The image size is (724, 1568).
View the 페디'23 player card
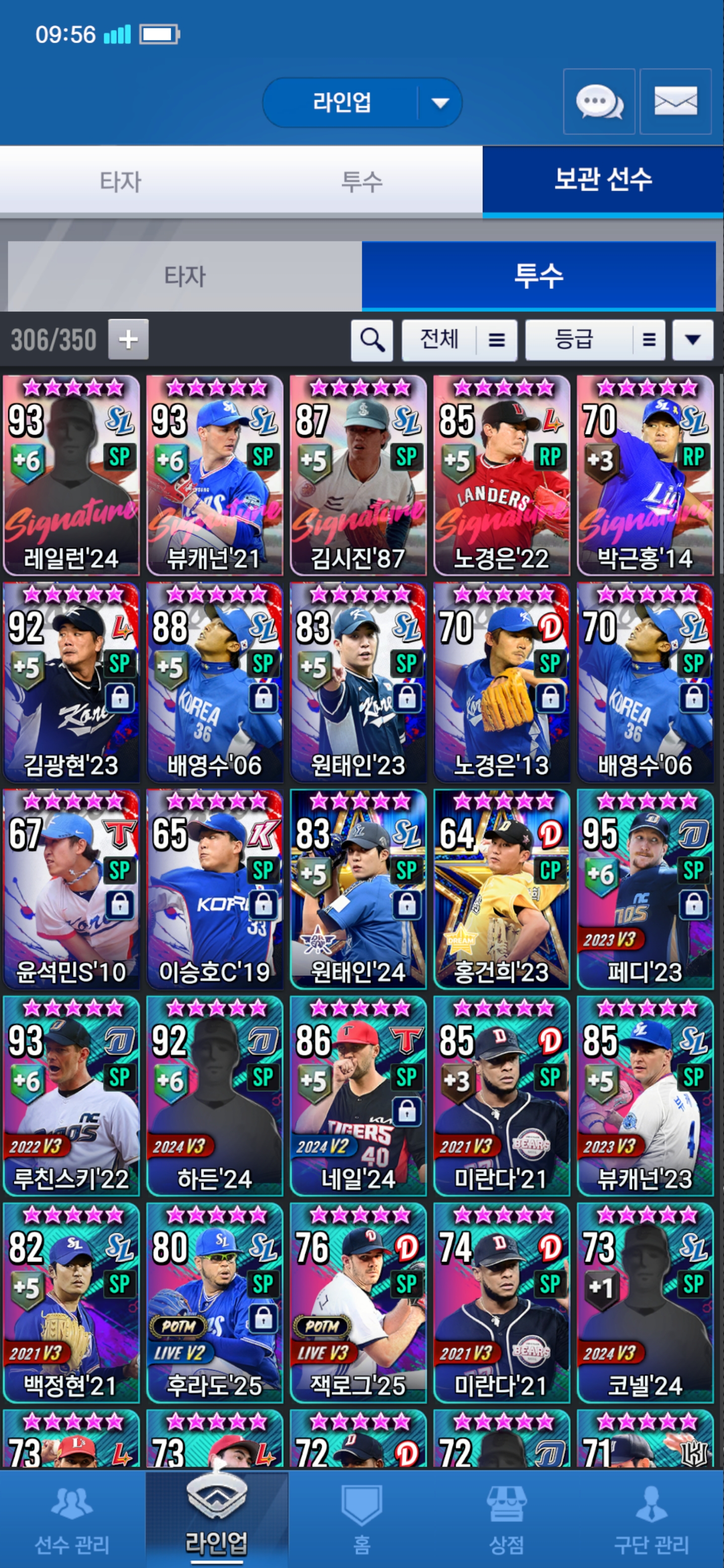[x=645, y=890]
